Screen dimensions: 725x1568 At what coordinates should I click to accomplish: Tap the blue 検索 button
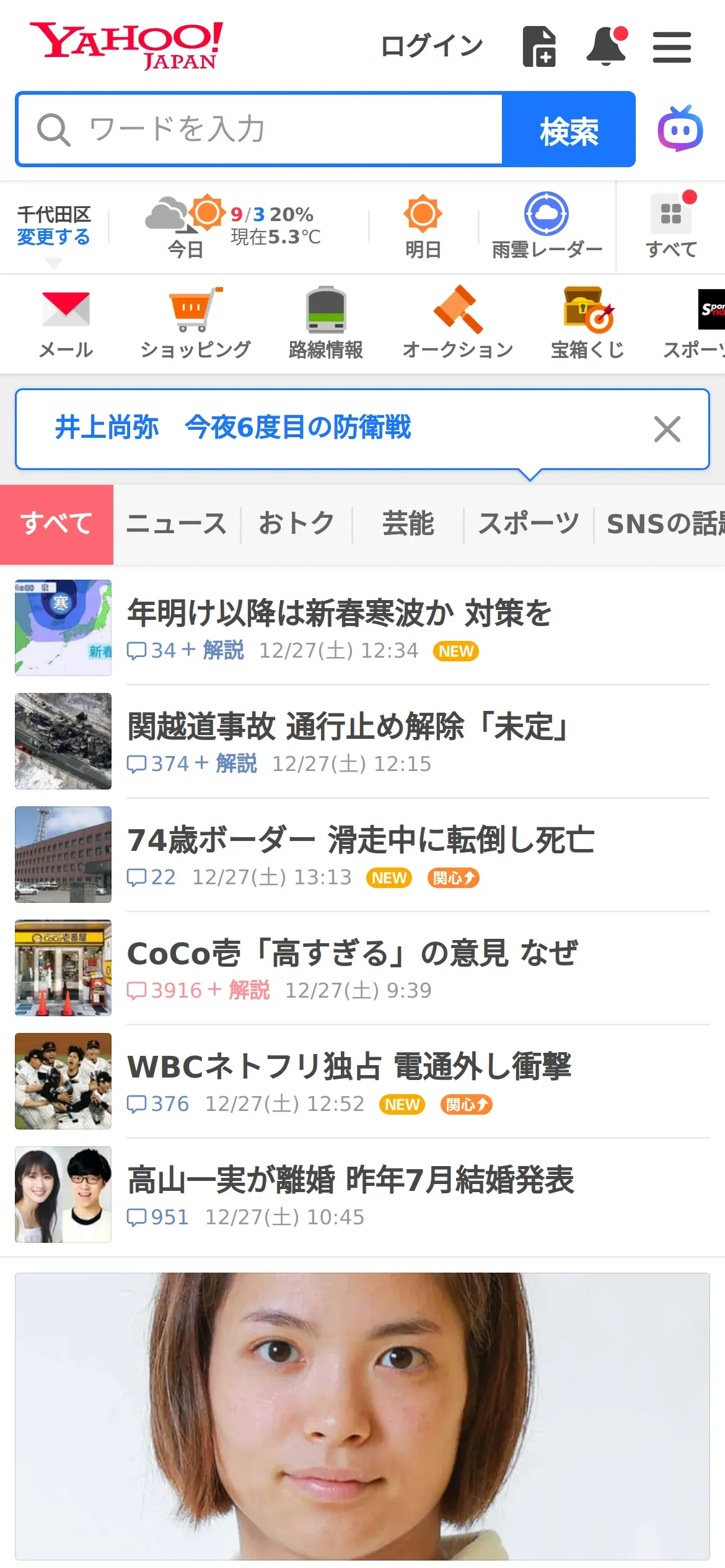(568, 130)
